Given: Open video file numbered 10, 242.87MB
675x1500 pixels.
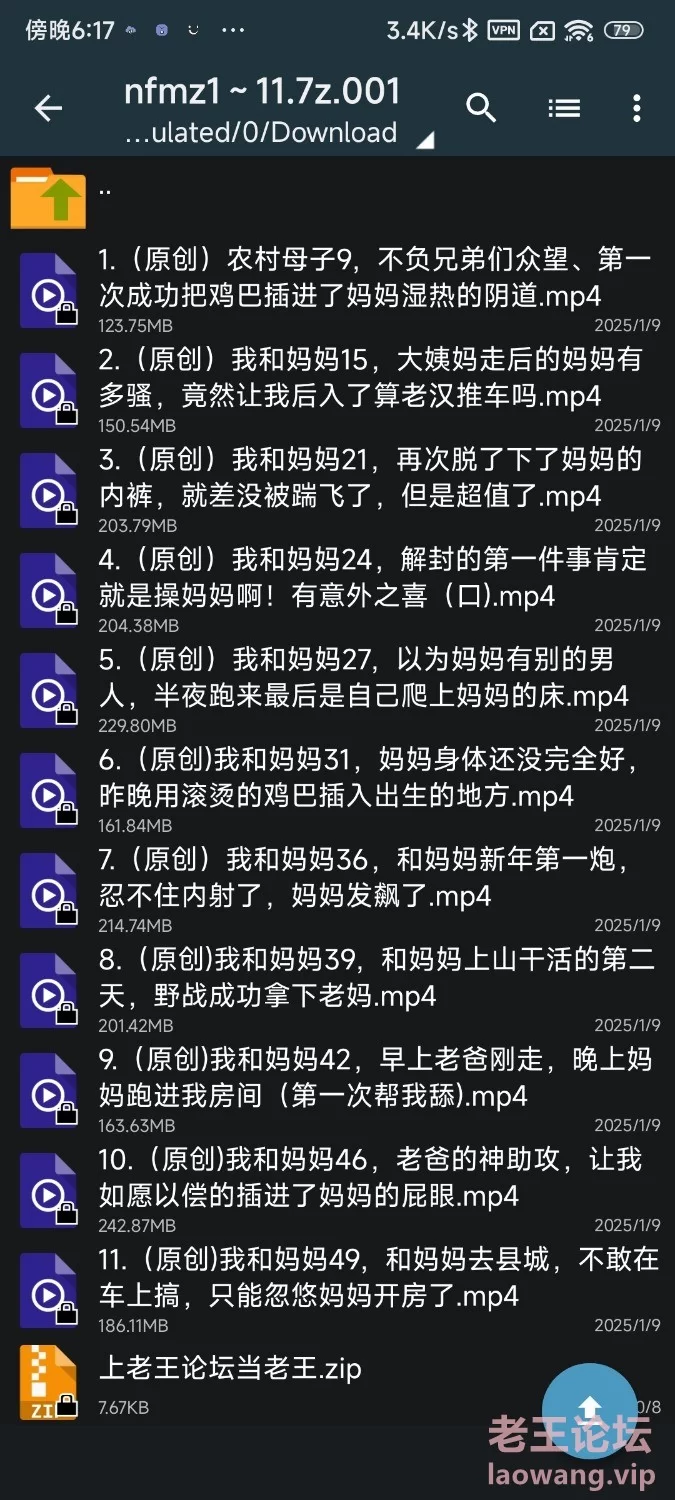Looking at the screenshot, I should click(337, 1190).
